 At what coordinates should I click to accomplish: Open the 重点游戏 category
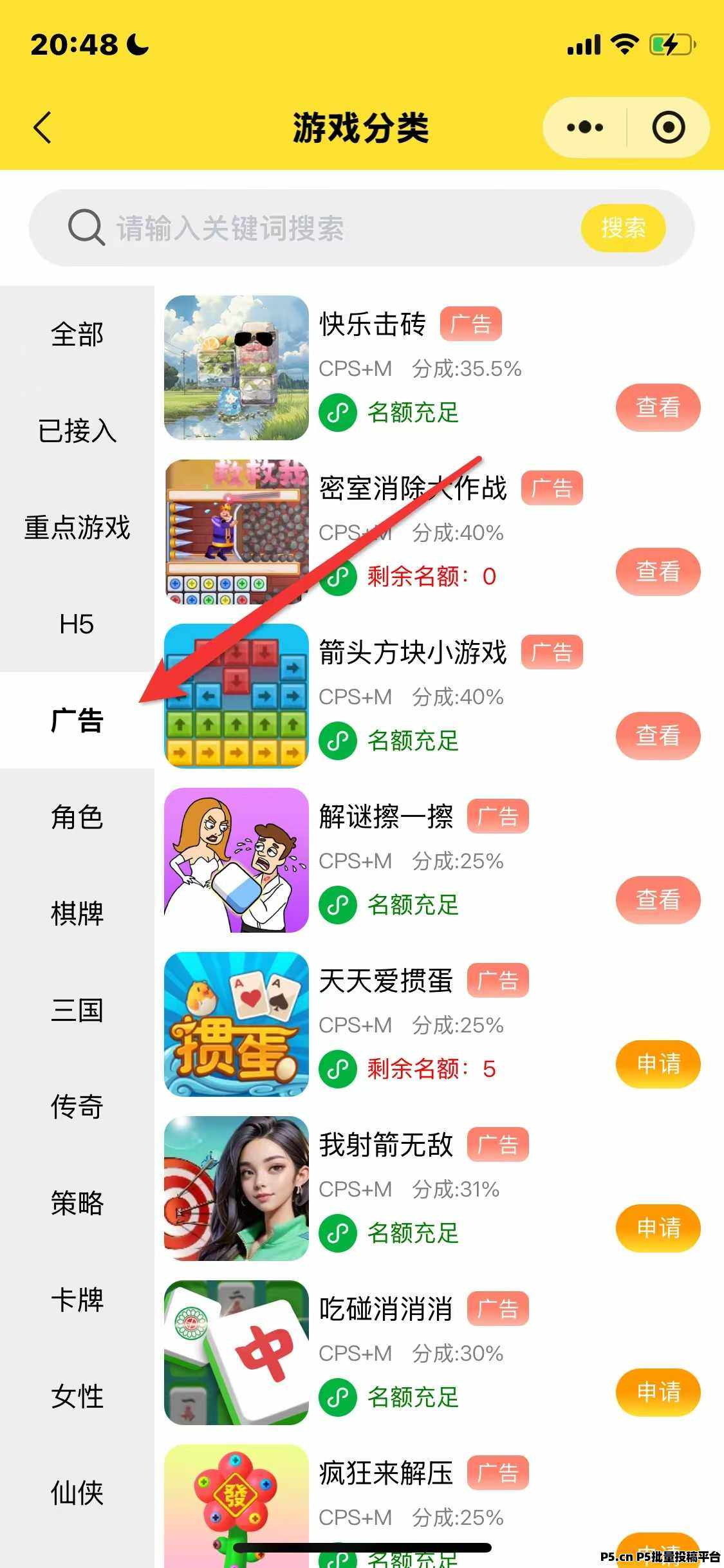(x=77, y=527)
